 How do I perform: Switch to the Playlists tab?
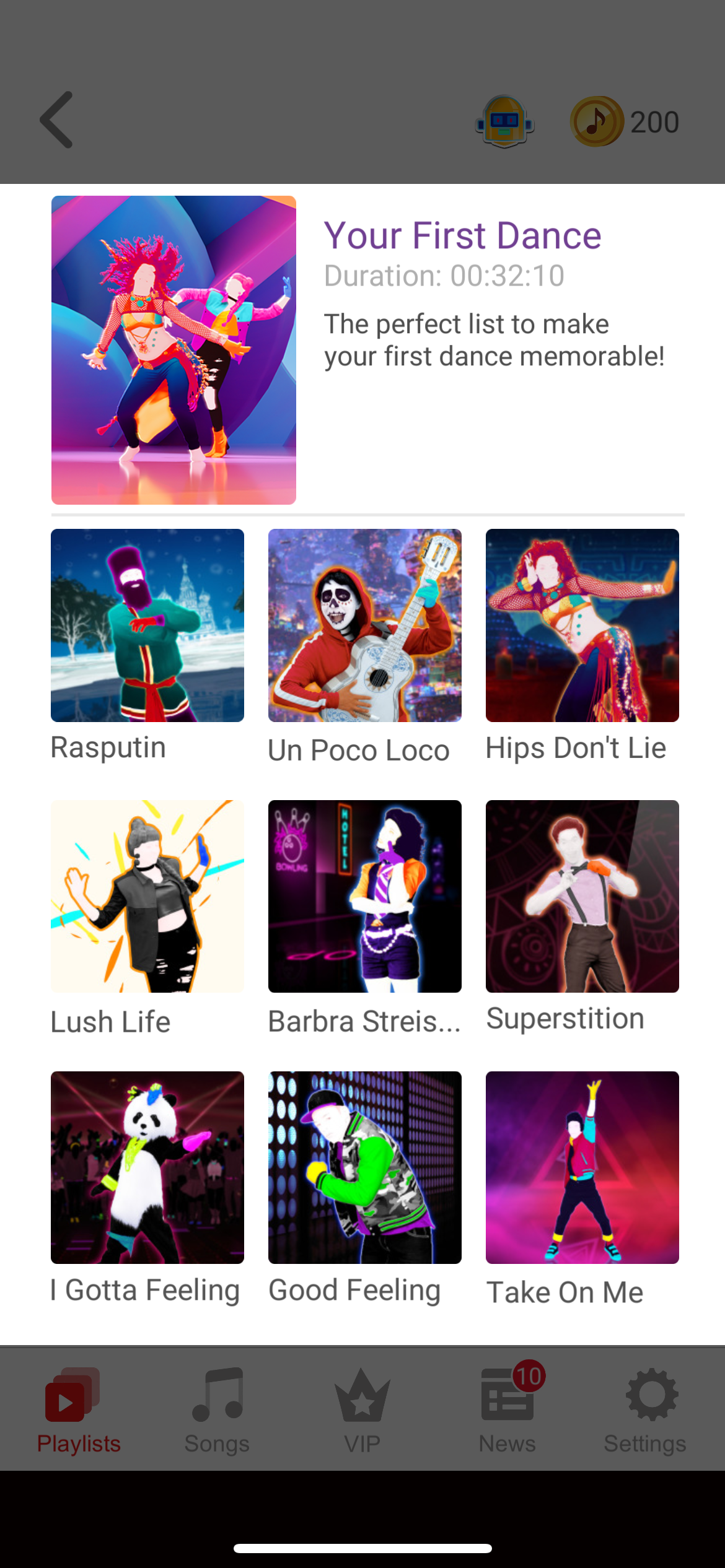click(79, 1409)
